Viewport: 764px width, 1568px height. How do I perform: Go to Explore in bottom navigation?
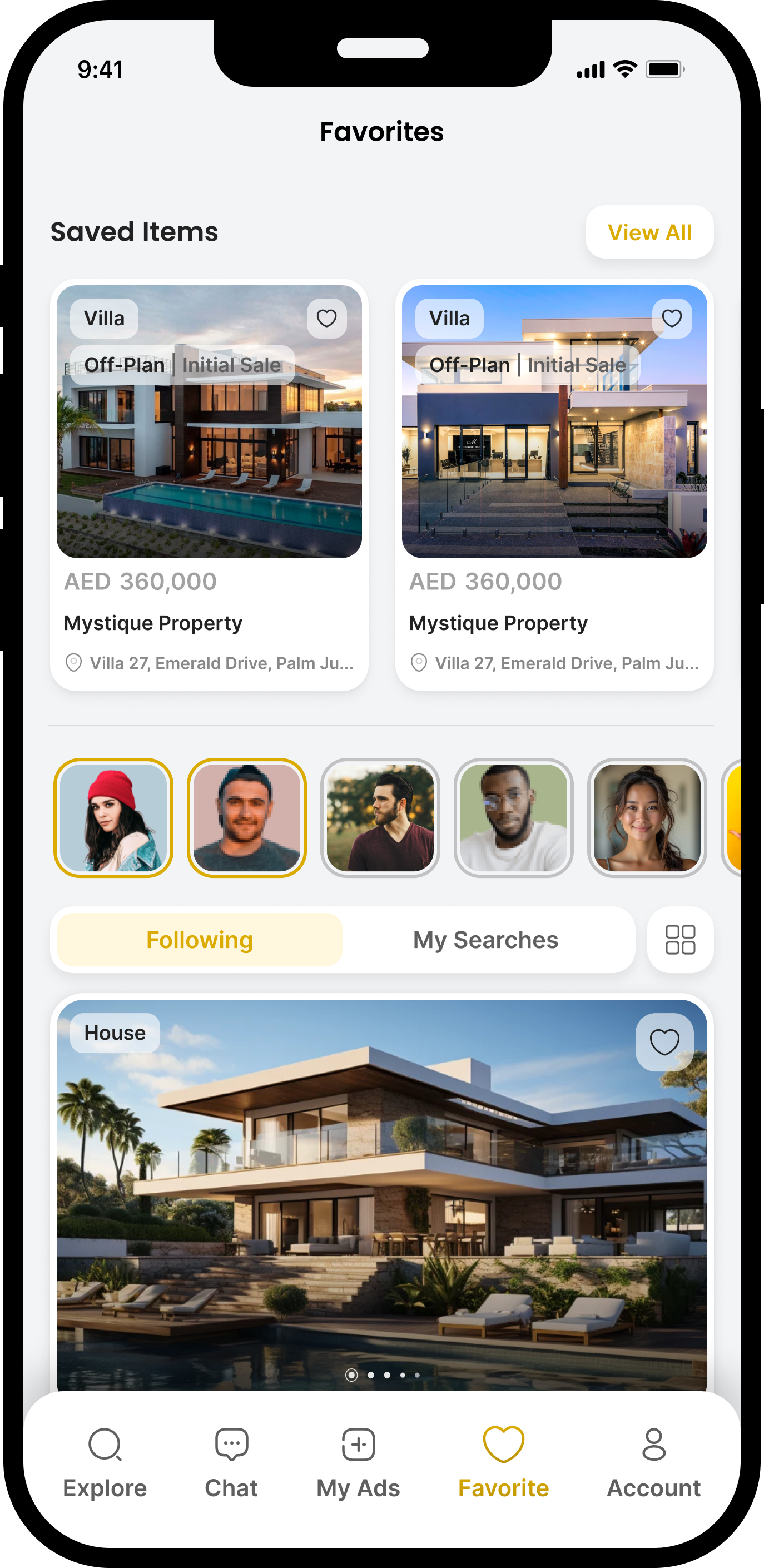pyautogui.click(x=105, y=1462)
